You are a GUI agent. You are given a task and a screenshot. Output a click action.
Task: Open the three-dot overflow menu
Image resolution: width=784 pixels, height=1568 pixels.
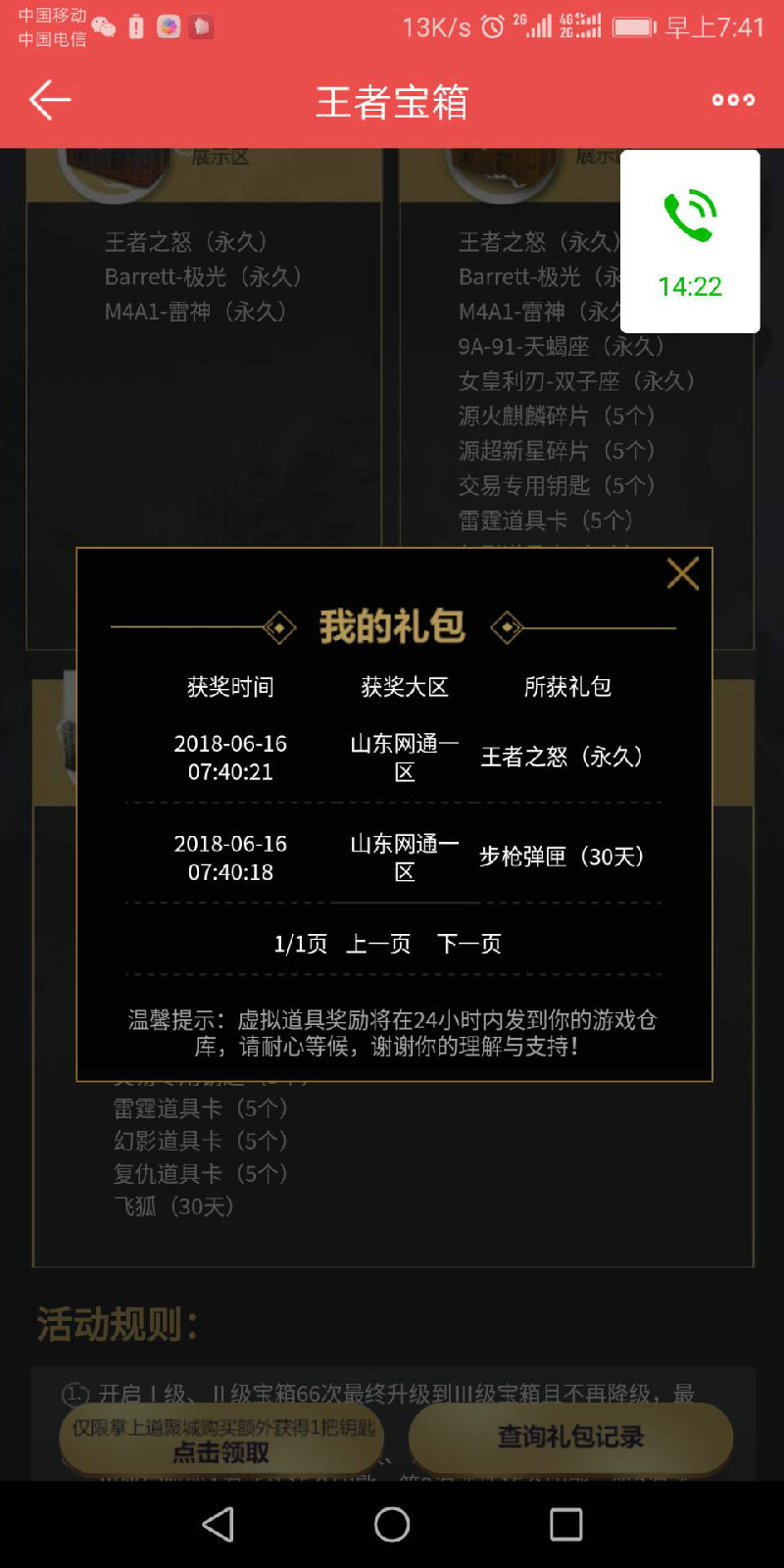tap(733, 100)
